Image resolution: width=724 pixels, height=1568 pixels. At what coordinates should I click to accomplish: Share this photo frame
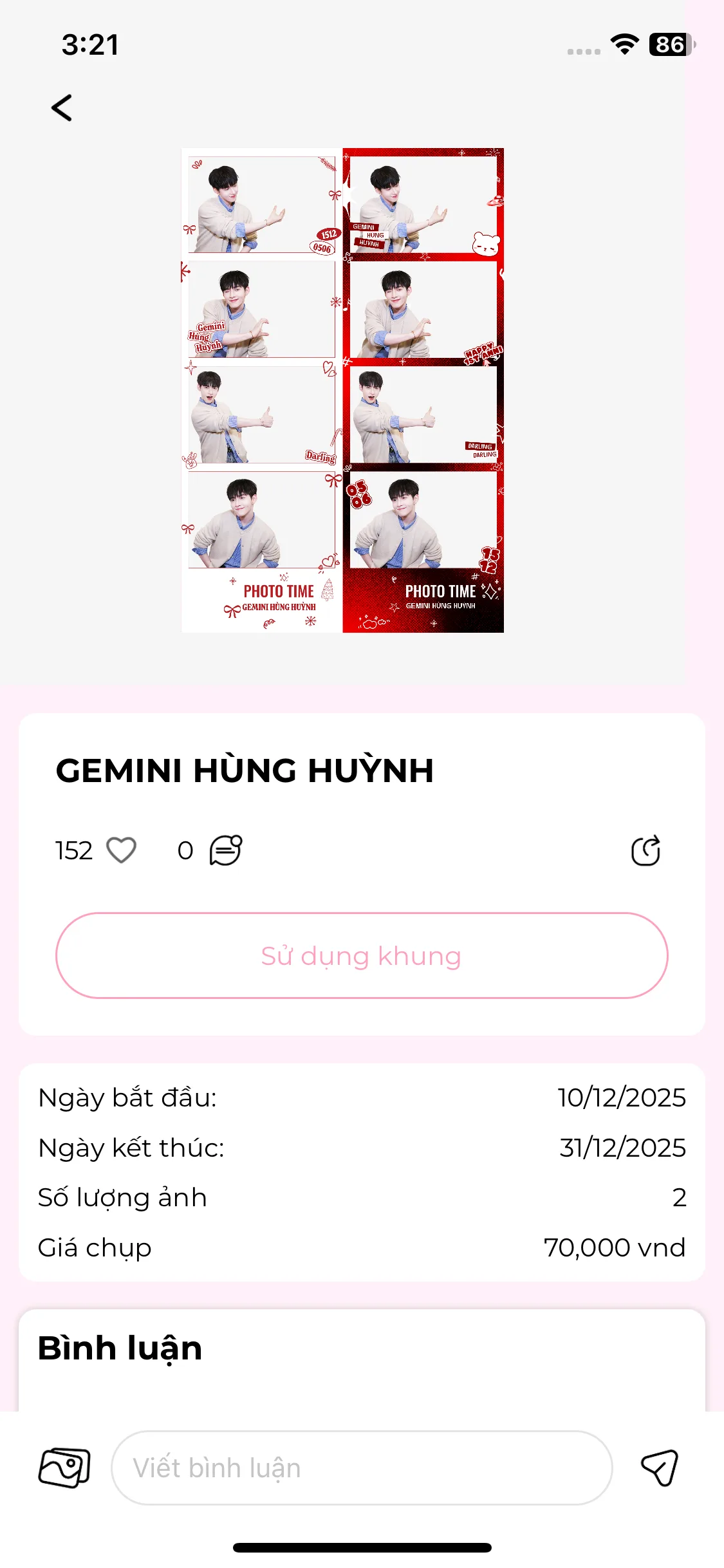point(645,851)
